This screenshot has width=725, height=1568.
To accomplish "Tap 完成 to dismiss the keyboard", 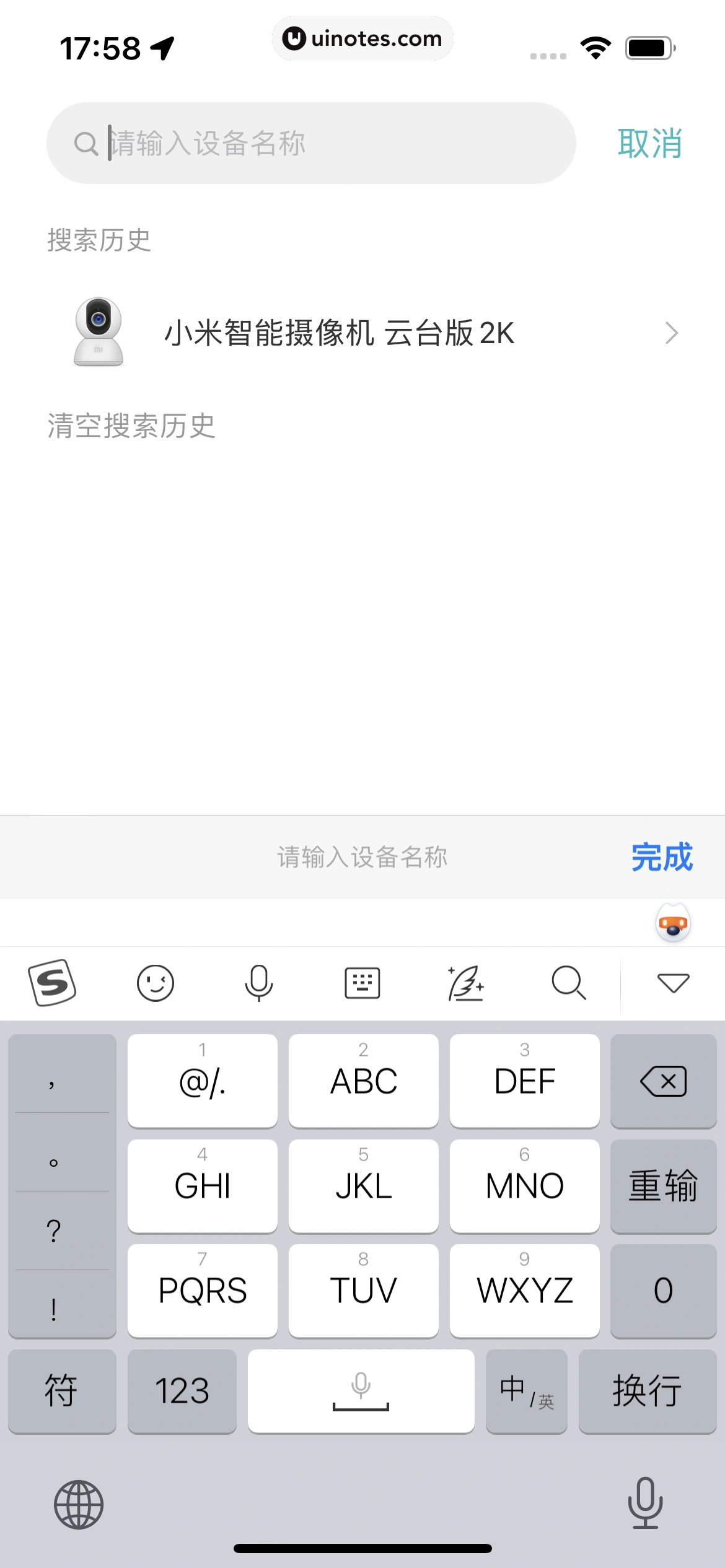I will (661, 858).
